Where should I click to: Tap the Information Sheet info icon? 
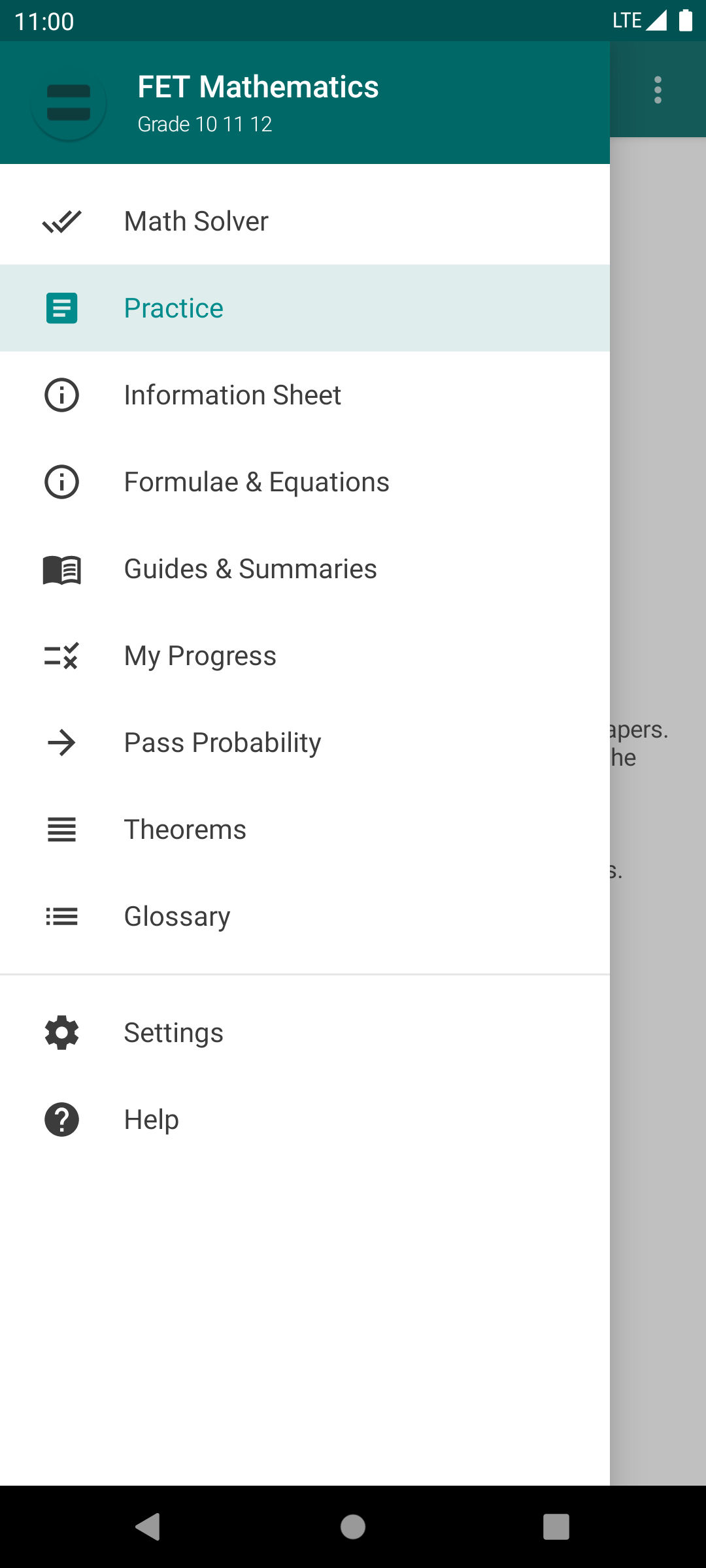pos(61,395)
